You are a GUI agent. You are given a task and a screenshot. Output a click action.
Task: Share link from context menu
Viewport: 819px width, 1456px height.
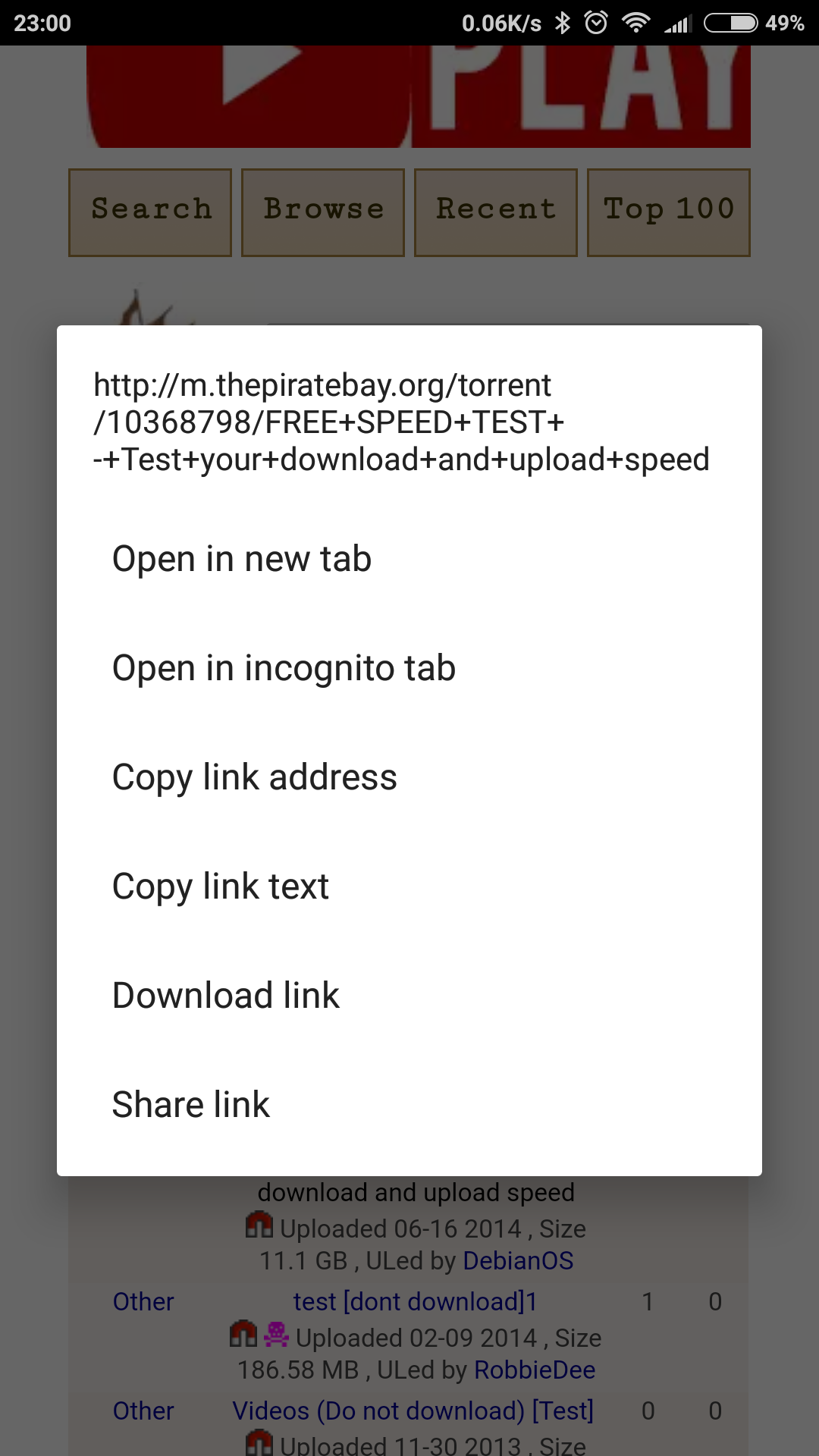coord(190,1105)
